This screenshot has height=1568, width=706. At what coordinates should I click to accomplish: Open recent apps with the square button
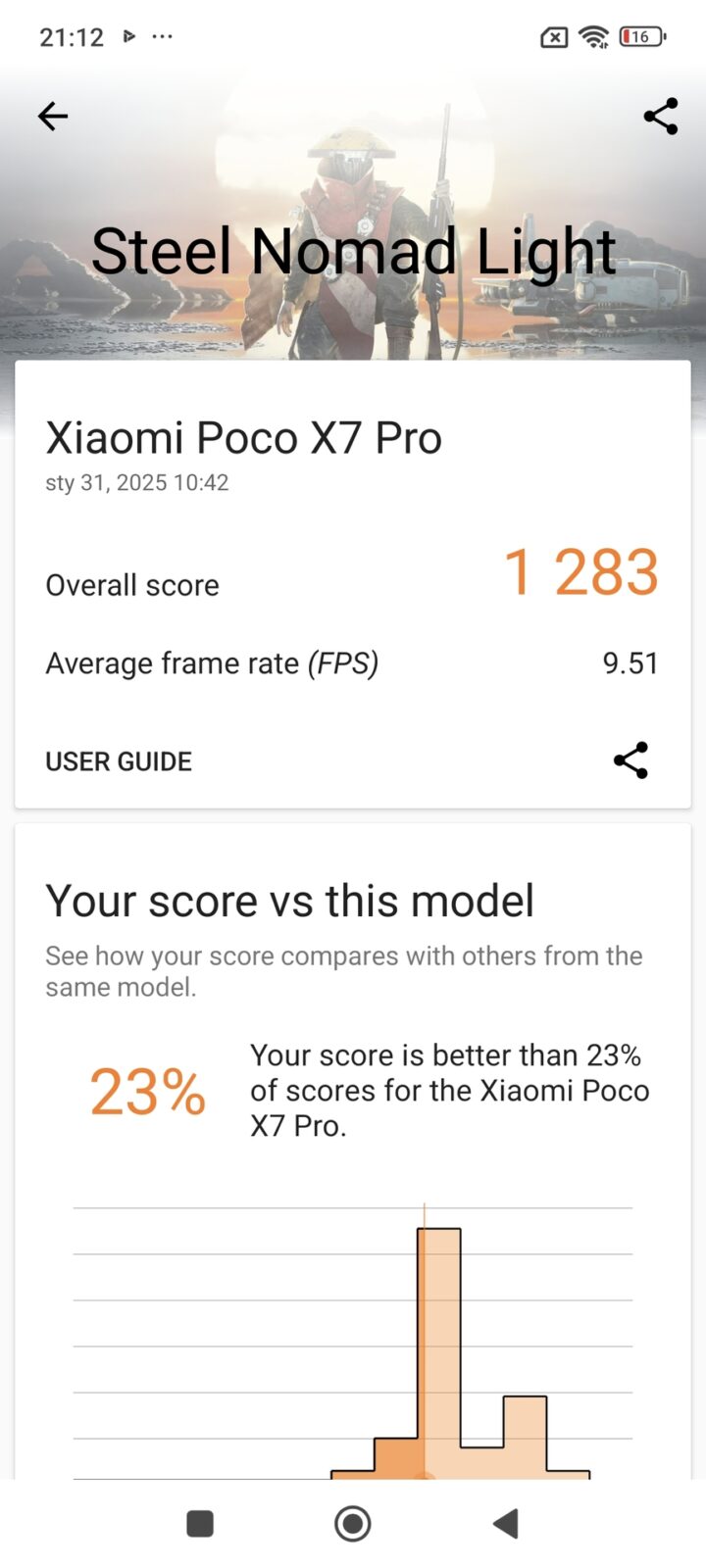(x=200, y=1523)
